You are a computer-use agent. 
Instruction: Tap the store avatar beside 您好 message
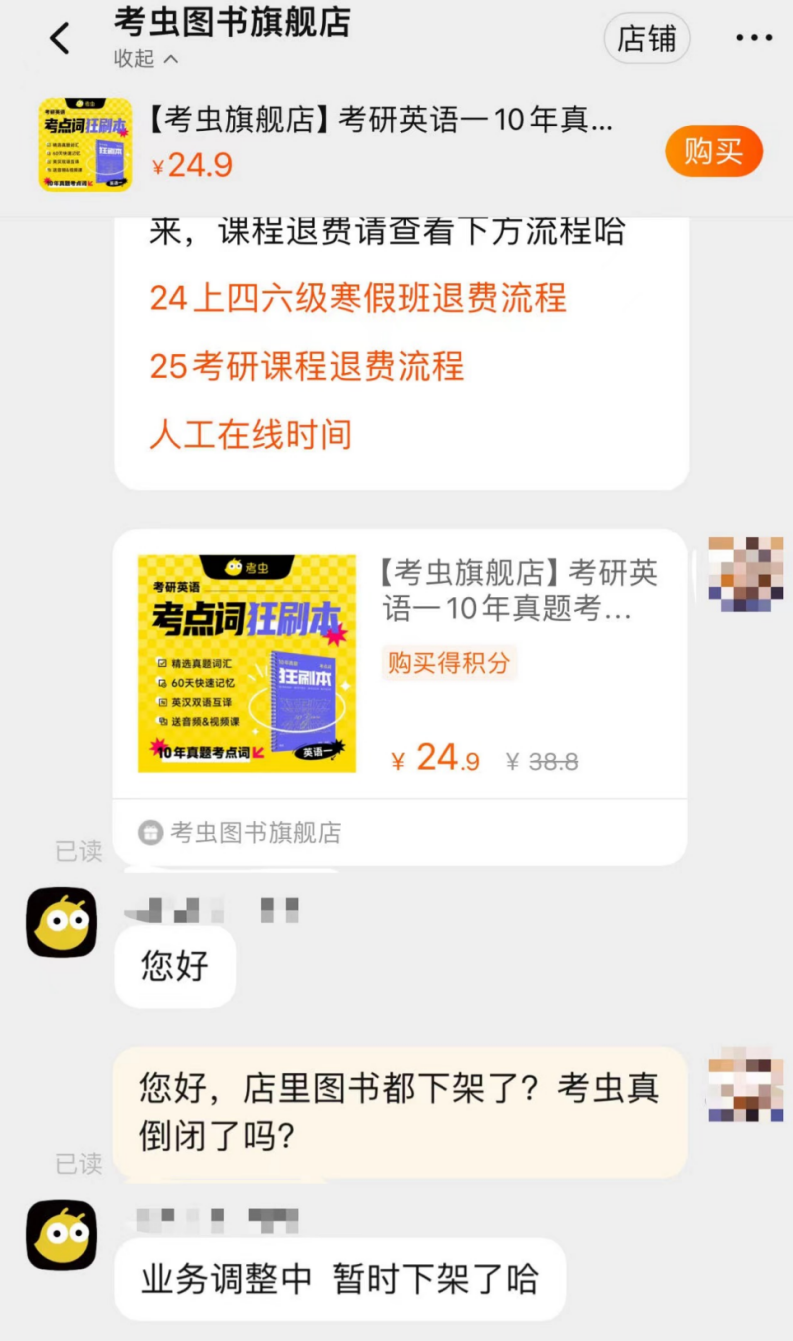click(62, 922)
